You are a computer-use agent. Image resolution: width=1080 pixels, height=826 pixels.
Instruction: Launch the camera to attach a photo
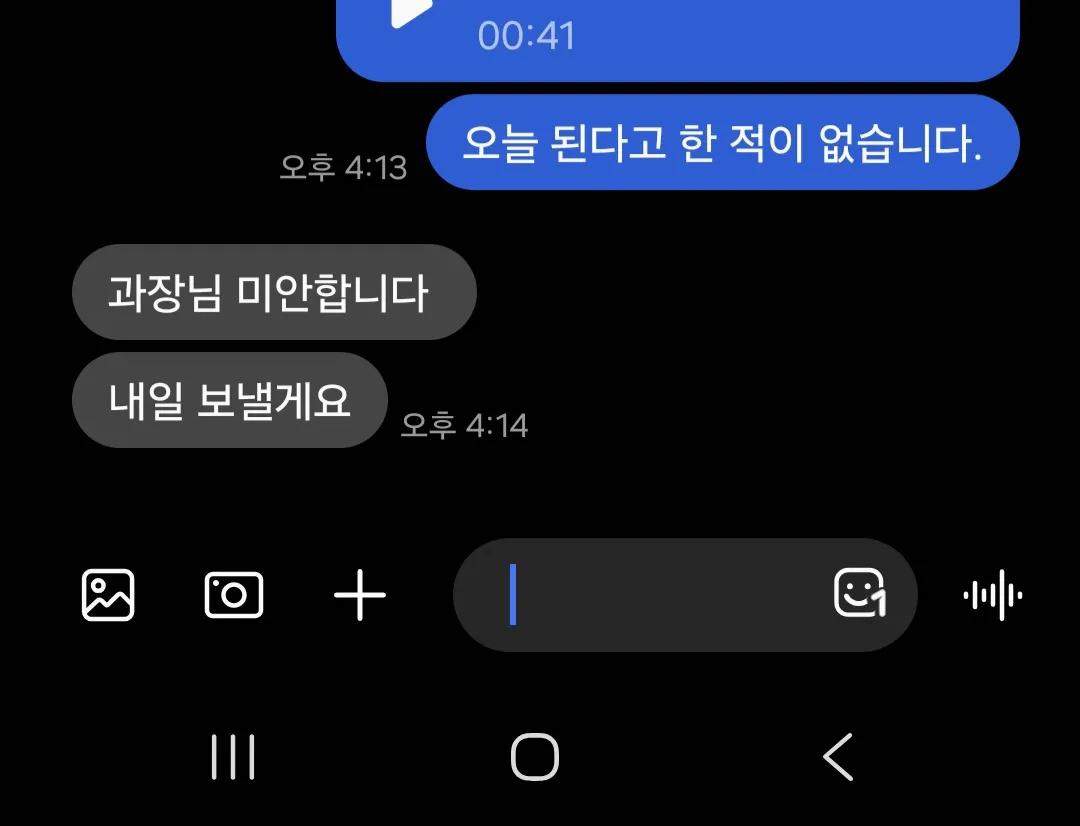[x=233, y=595]
